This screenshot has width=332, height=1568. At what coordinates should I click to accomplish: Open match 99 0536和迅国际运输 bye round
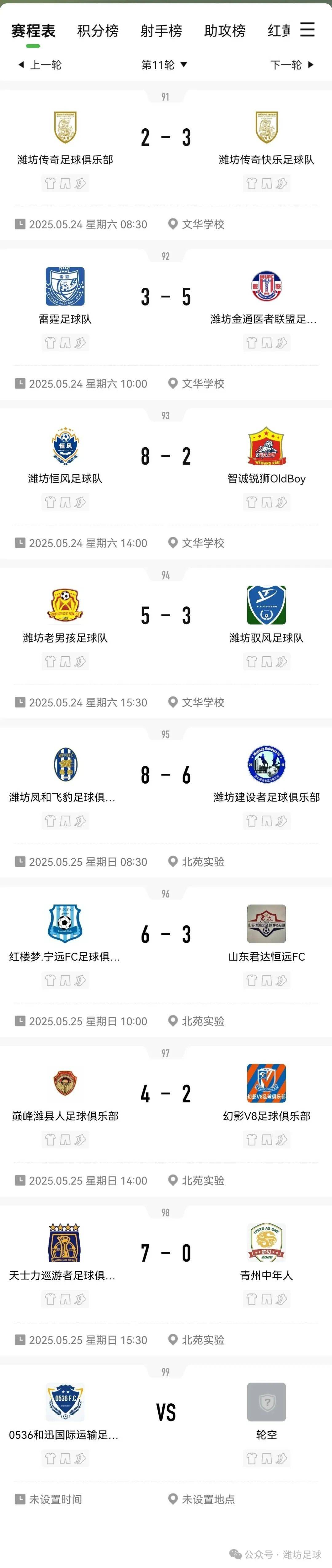(x=166, y=1413)
